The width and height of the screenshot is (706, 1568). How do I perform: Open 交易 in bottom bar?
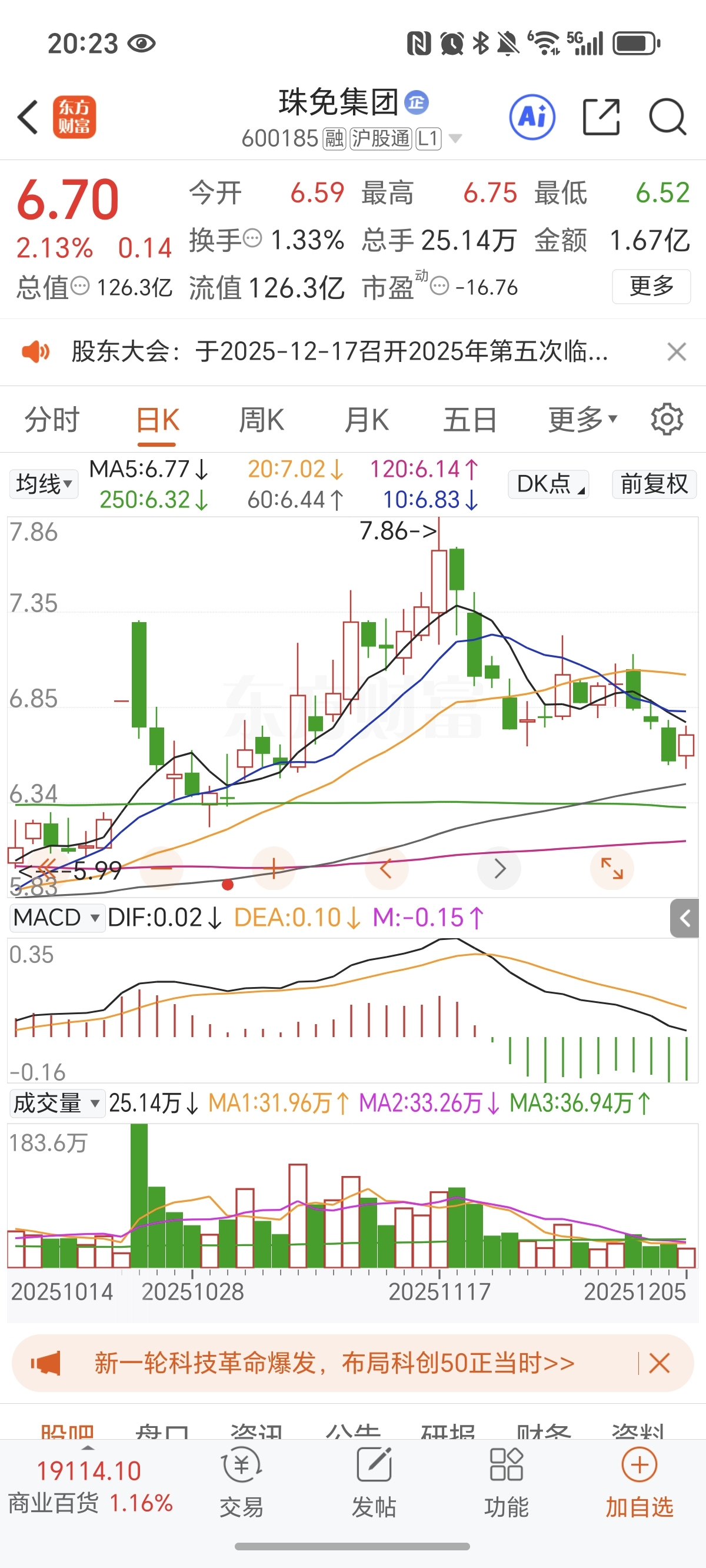coord(242,1486)
